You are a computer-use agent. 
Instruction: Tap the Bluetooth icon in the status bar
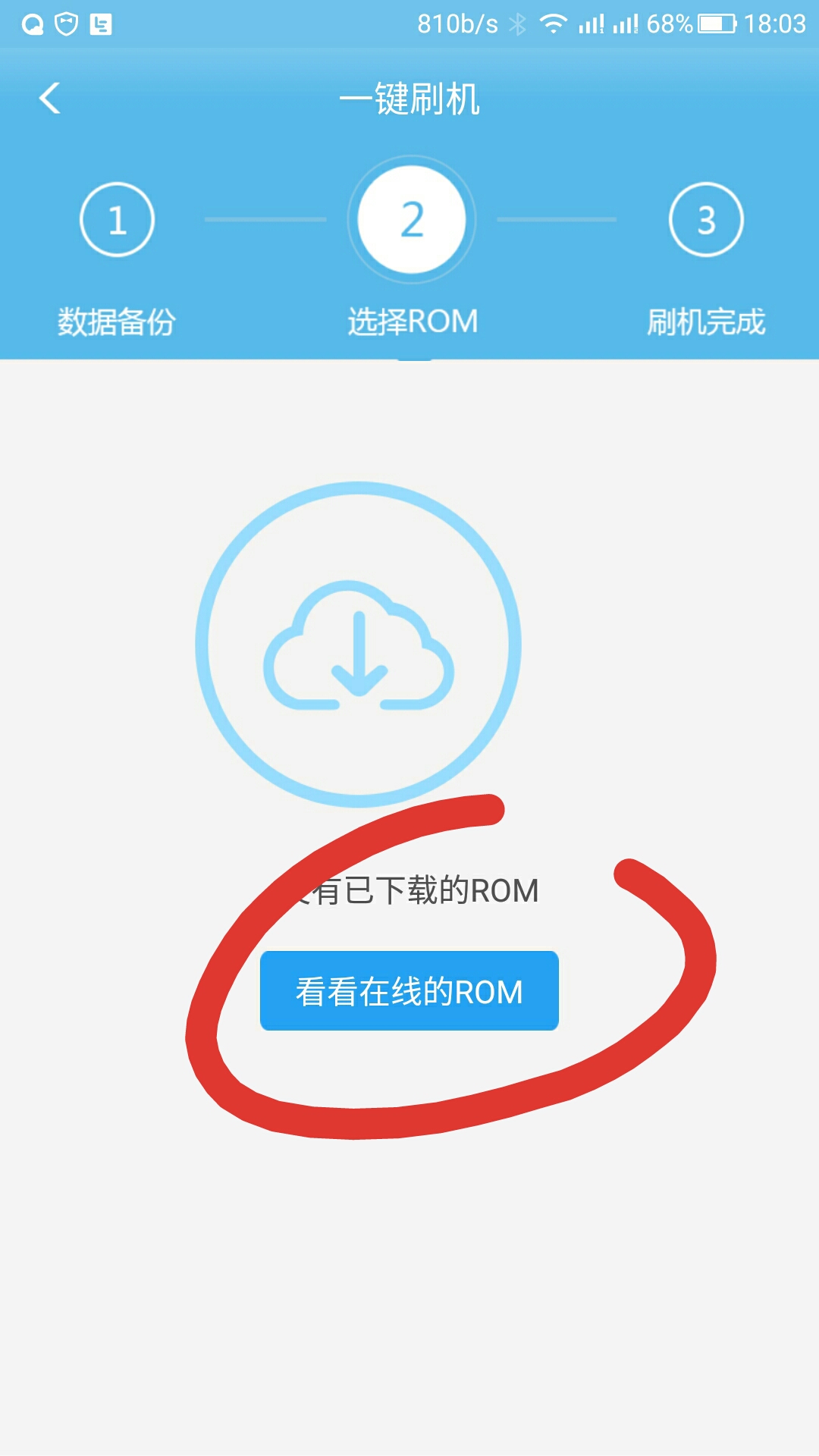click(518, 23)
